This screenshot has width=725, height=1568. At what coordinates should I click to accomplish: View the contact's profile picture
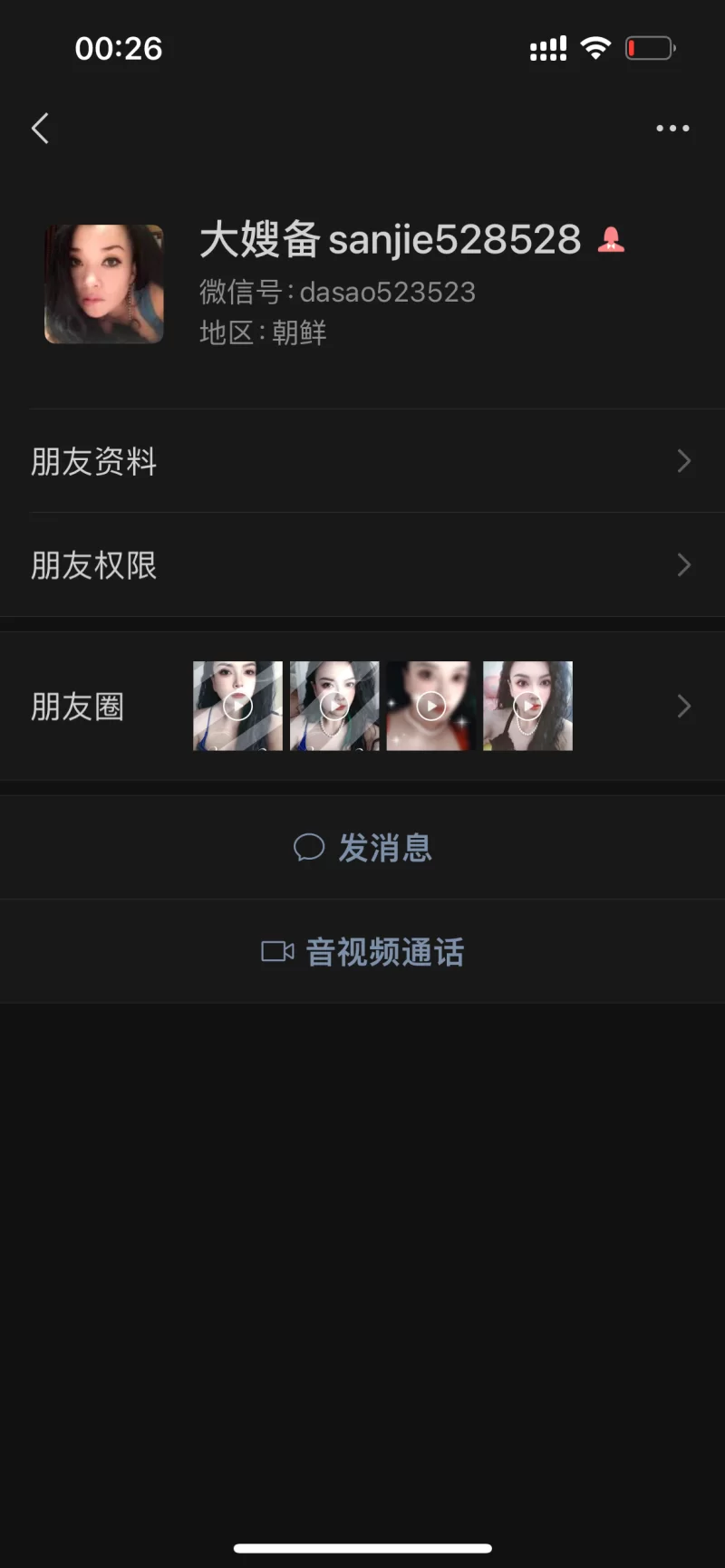(x=104, y=284)
